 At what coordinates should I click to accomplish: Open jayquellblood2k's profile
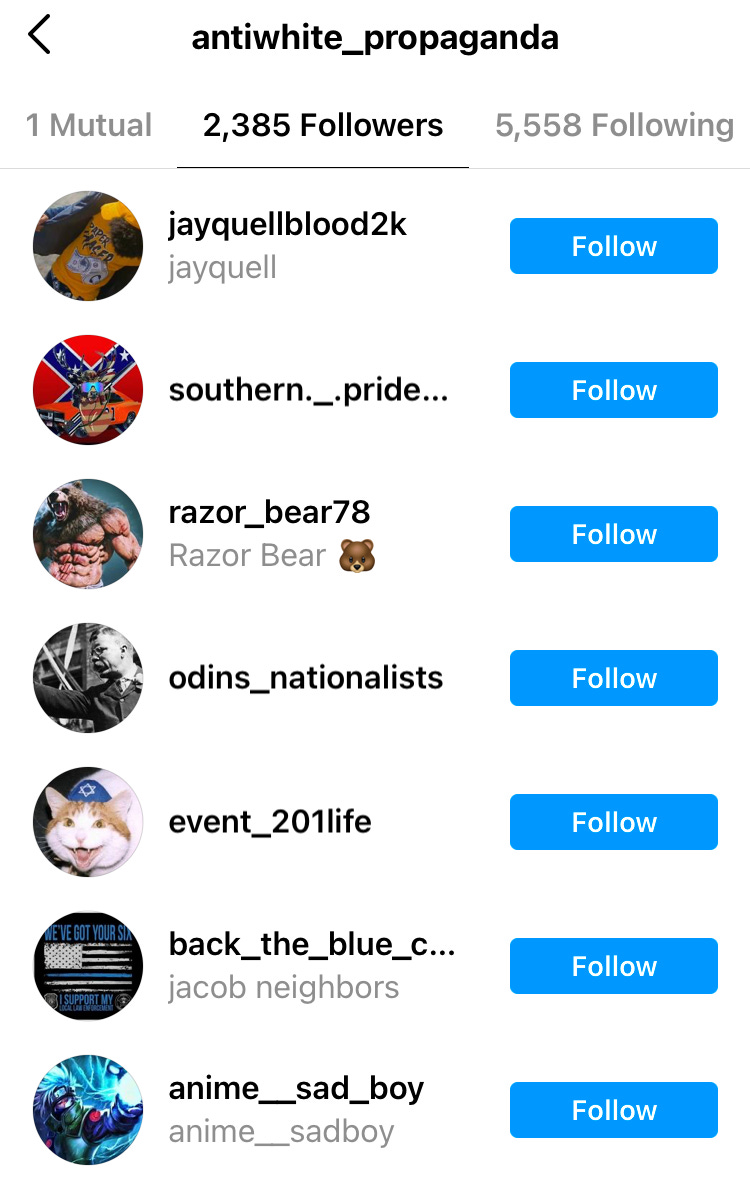287,226
